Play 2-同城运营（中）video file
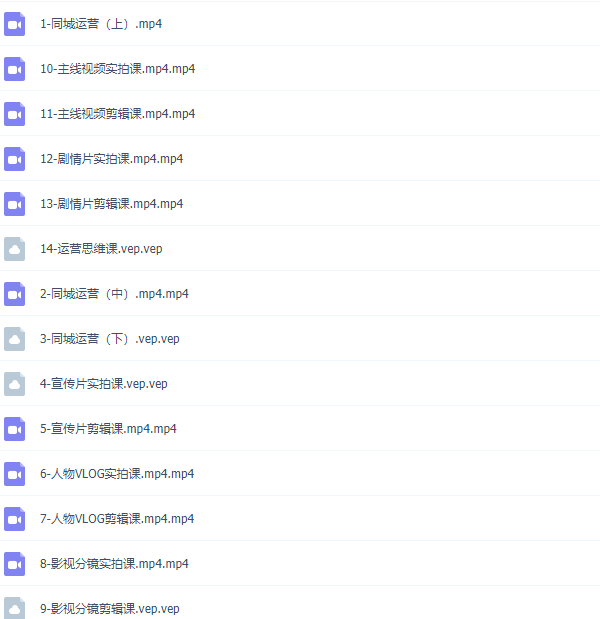The height and width of the screenshot is (619, 600). tap(114, 294)
